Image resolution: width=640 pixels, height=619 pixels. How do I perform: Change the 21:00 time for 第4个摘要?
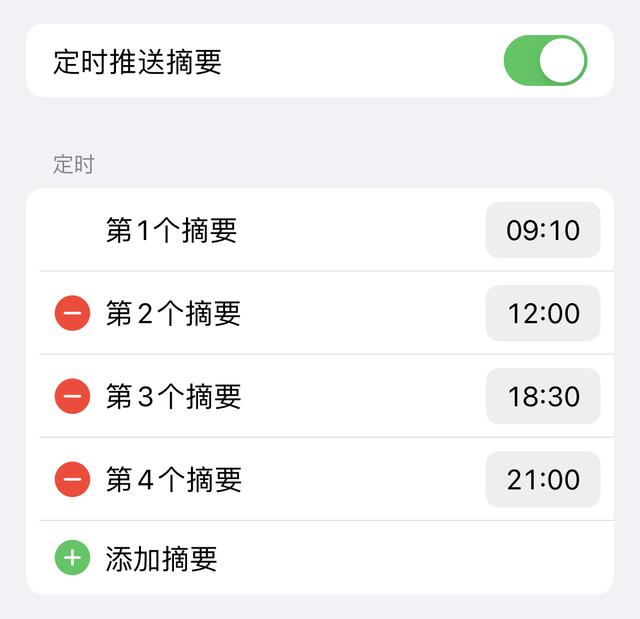(543, 479)
